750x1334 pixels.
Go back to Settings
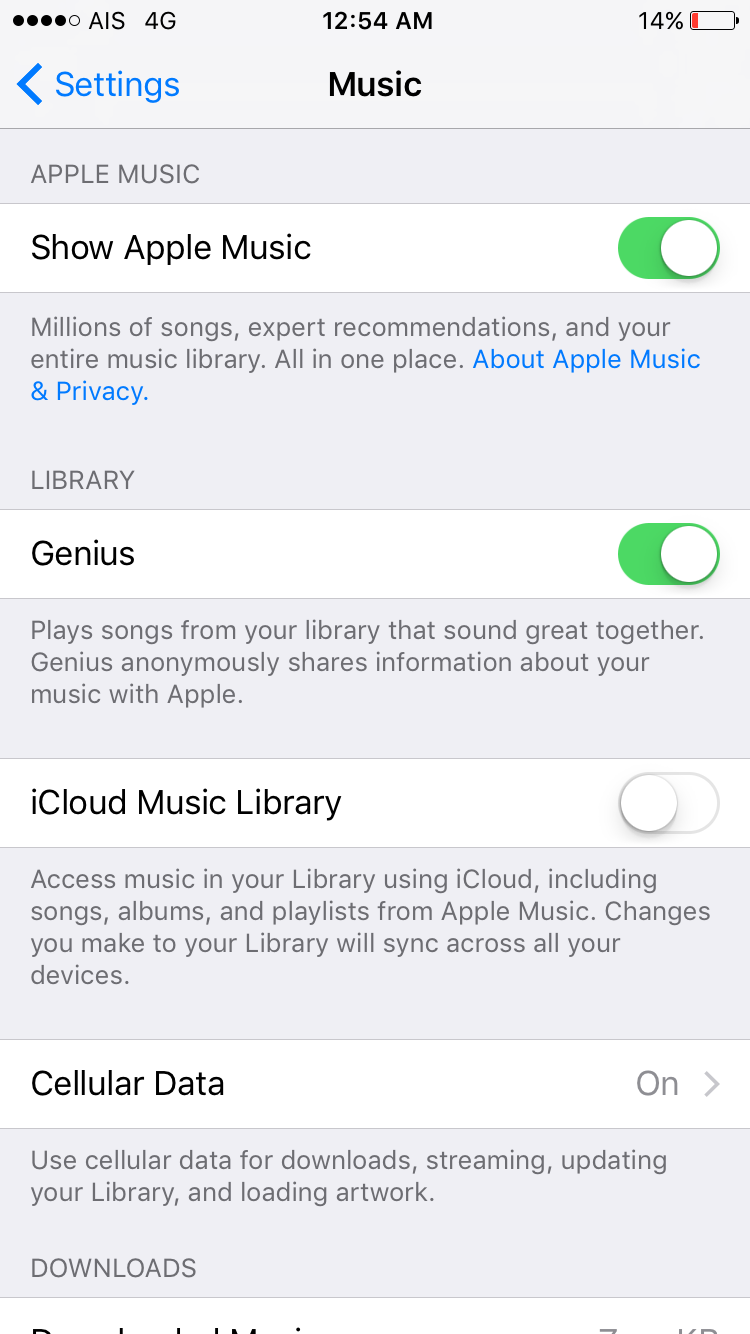point(98,85)
